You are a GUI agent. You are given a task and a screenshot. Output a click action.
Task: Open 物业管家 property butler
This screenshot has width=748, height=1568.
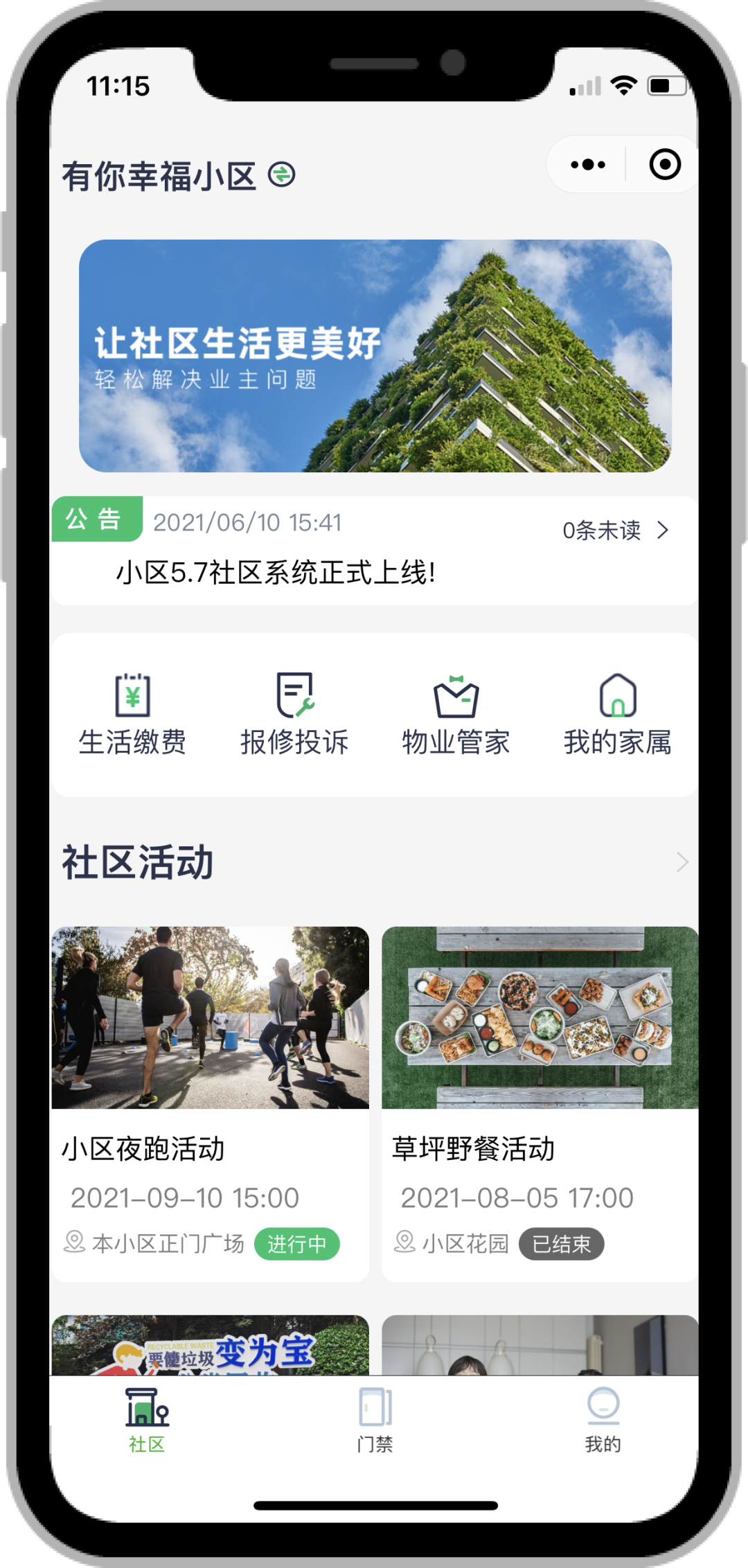click(x=456, y=715)
